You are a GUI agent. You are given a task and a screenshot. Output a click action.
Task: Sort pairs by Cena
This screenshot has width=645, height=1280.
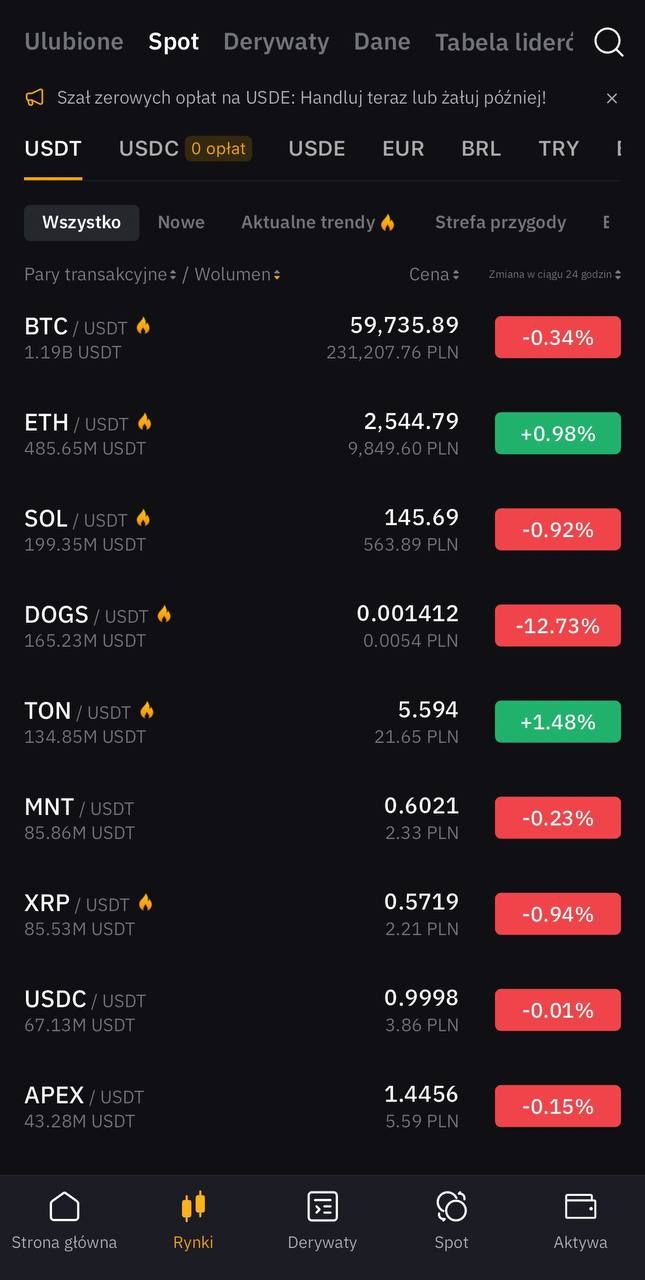pyautogui.click(x=433, y=275)
